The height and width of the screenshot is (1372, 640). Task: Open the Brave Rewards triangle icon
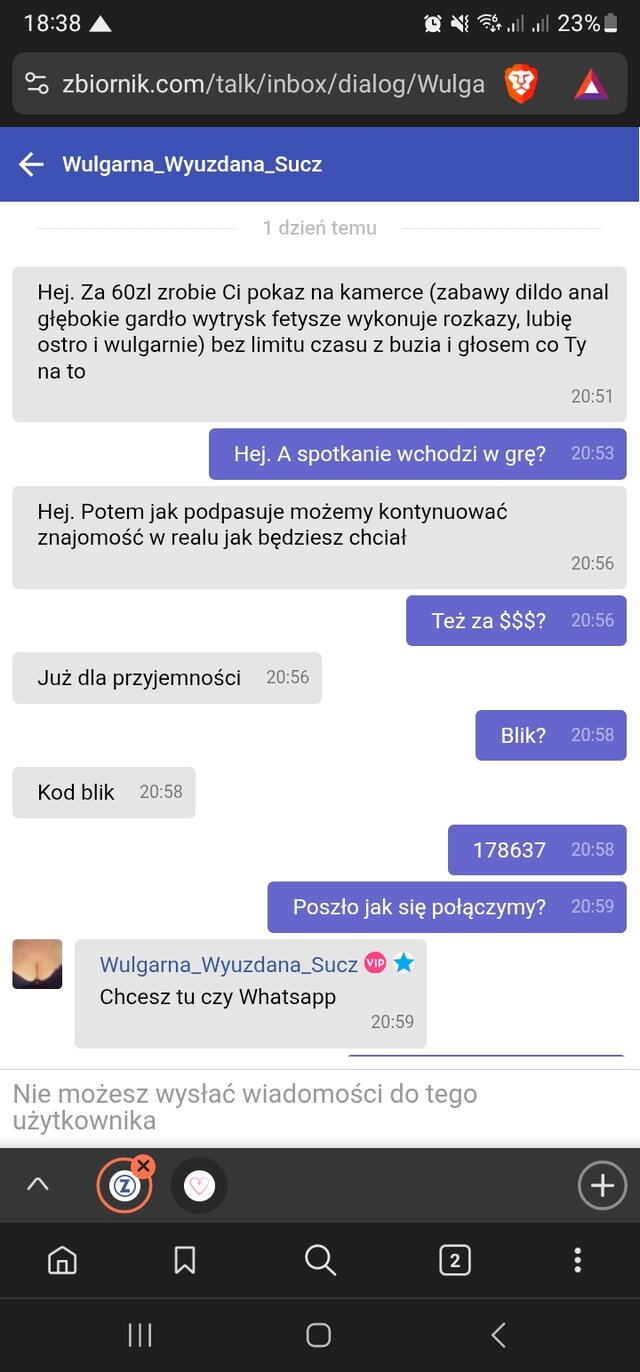[591, 85]
